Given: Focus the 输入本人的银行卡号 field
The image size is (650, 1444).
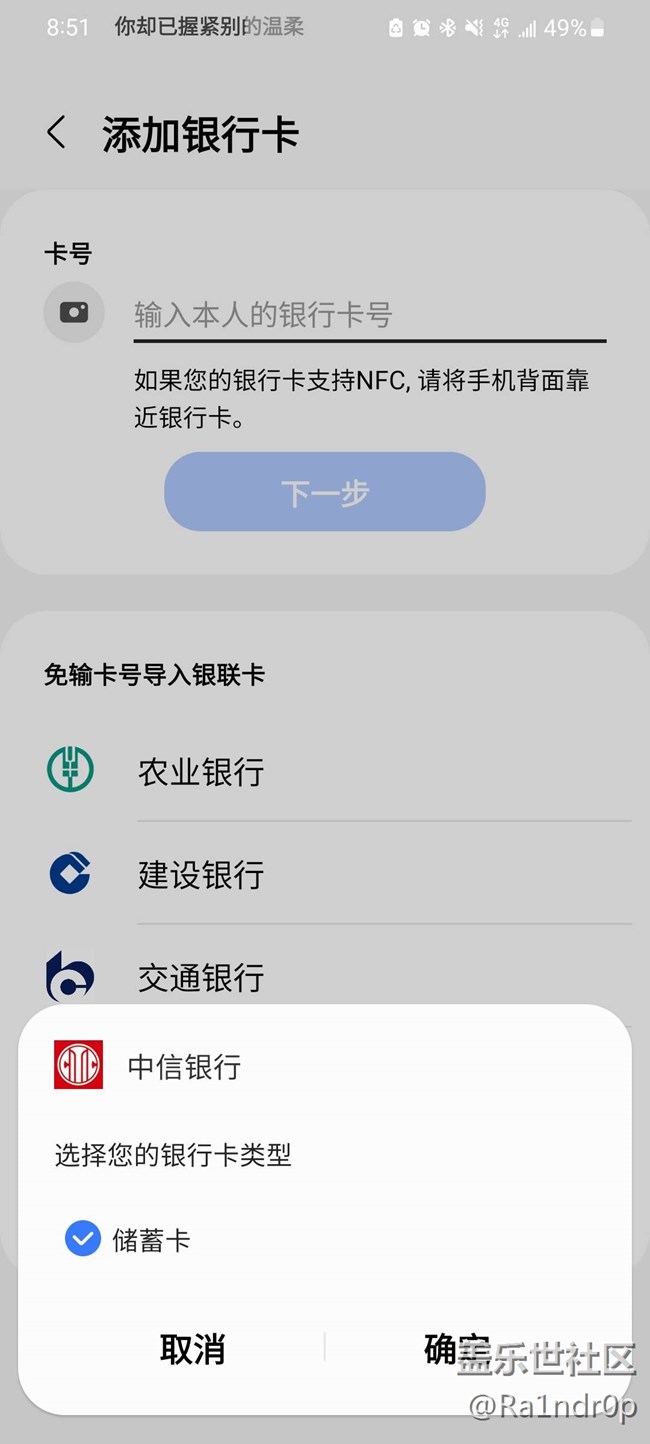Looking at the screenshot, I should tap(368, 316).
